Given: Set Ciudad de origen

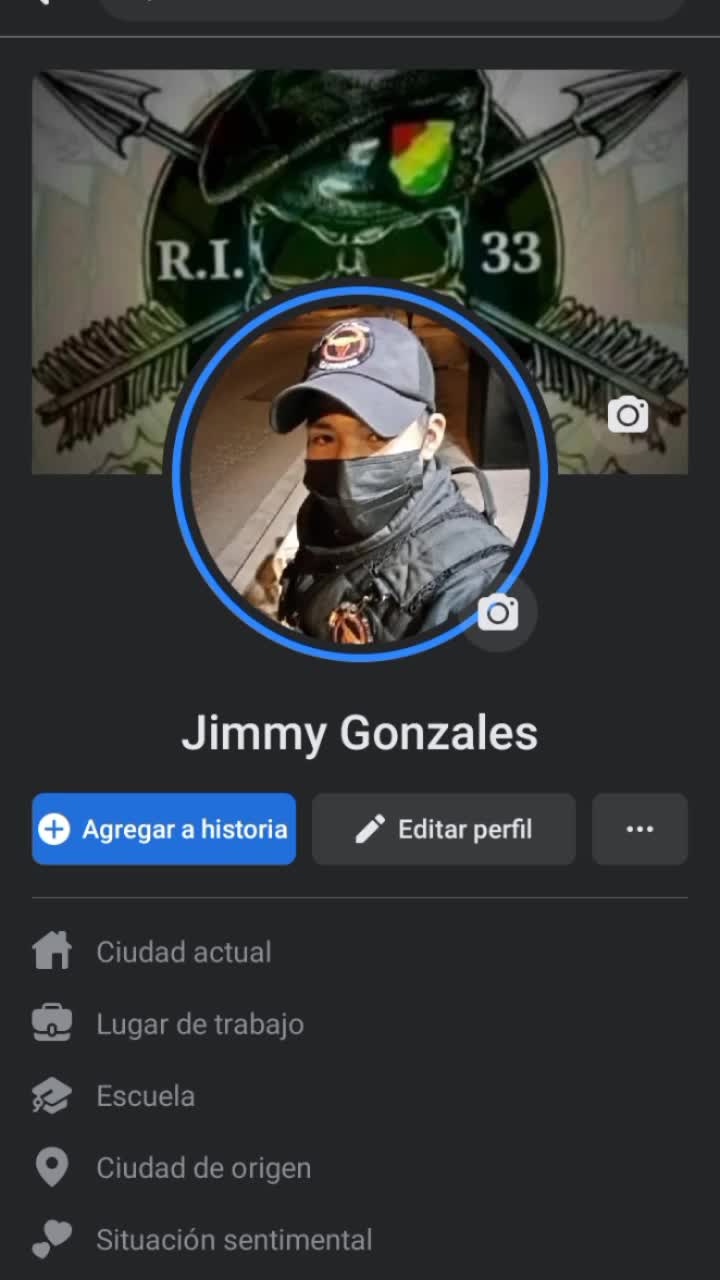Looking at the screenshot, I should coord(203,1168).
